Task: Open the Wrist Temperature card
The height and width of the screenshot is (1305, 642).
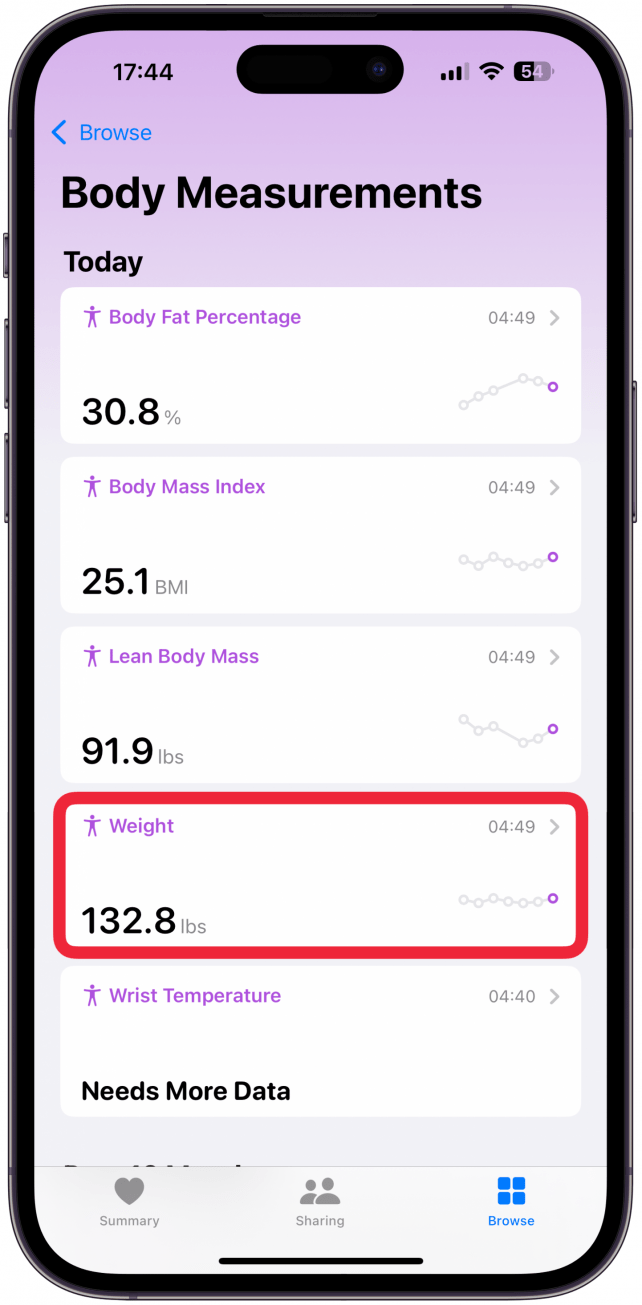Action: pos(320,1041)
